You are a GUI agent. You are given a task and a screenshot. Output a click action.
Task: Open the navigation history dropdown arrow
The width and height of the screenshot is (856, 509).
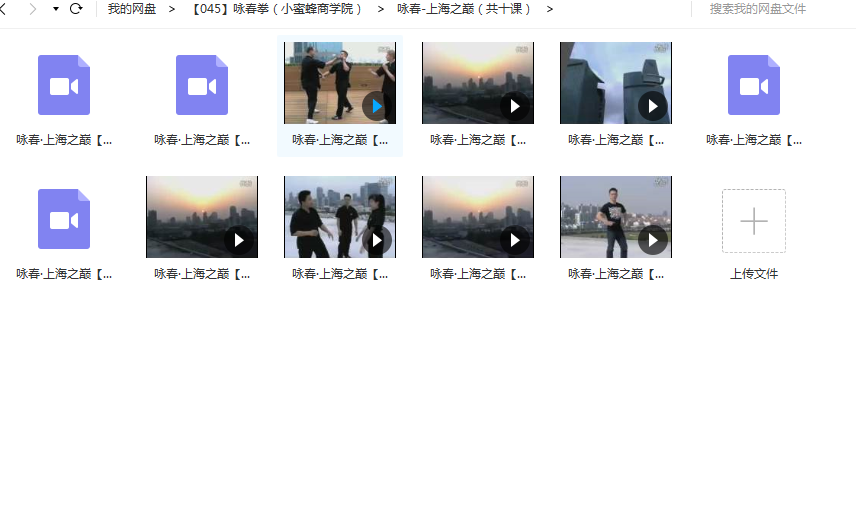(x=55, y=9)
